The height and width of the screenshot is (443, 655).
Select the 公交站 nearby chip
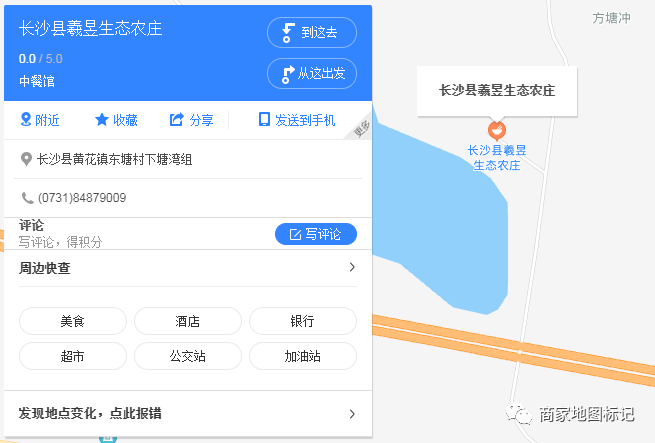(x=188, y=356)
